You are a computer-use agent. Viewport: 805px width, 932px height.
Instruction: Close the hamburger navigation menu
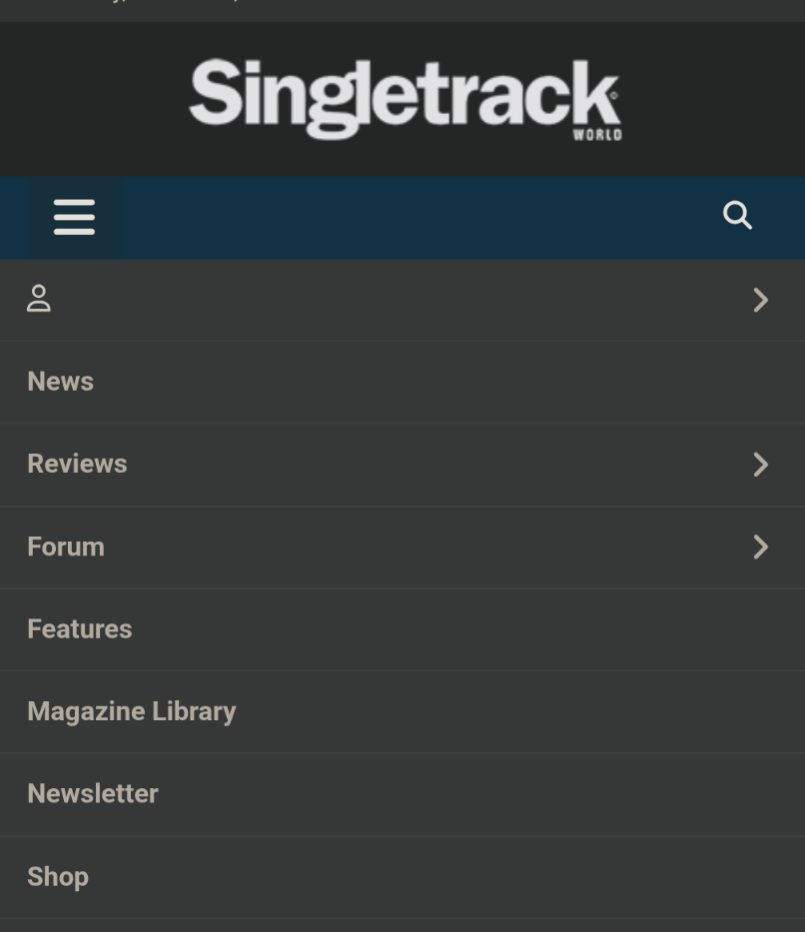[x=74, y=217]
